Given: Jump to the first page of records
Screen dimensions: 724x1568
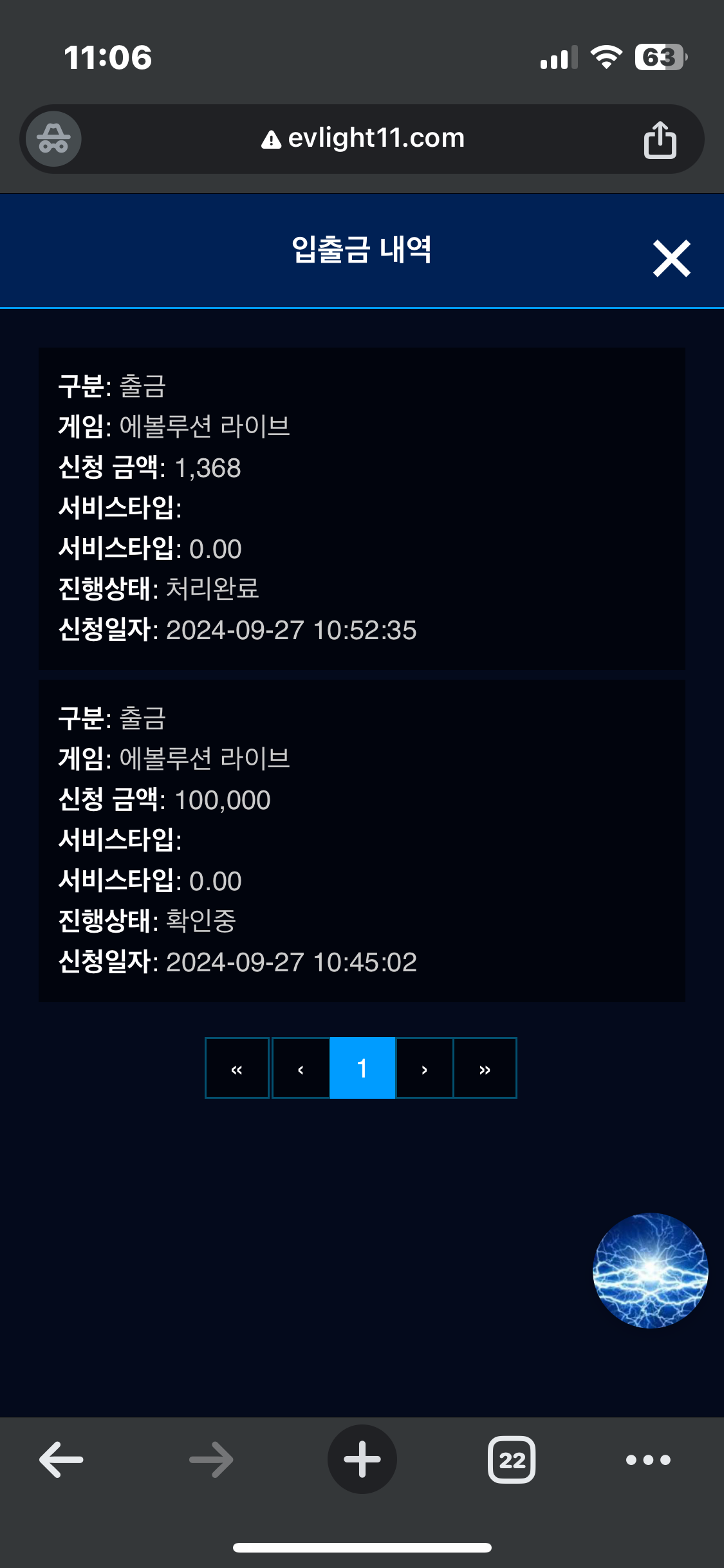Looking at the screenshot, I should 237,1068.
